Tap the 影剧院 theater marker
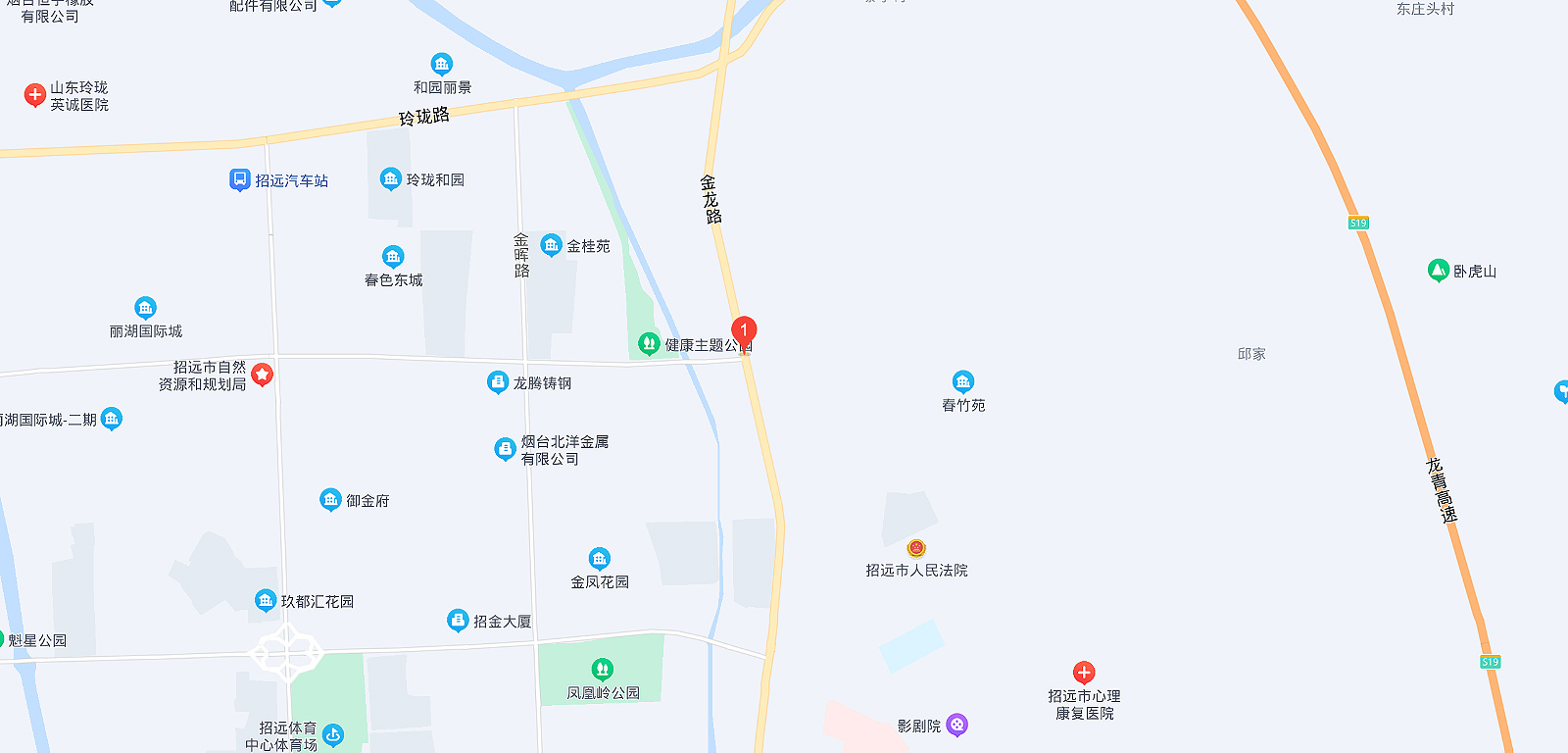1568x753 pixels. coord(957,726)
